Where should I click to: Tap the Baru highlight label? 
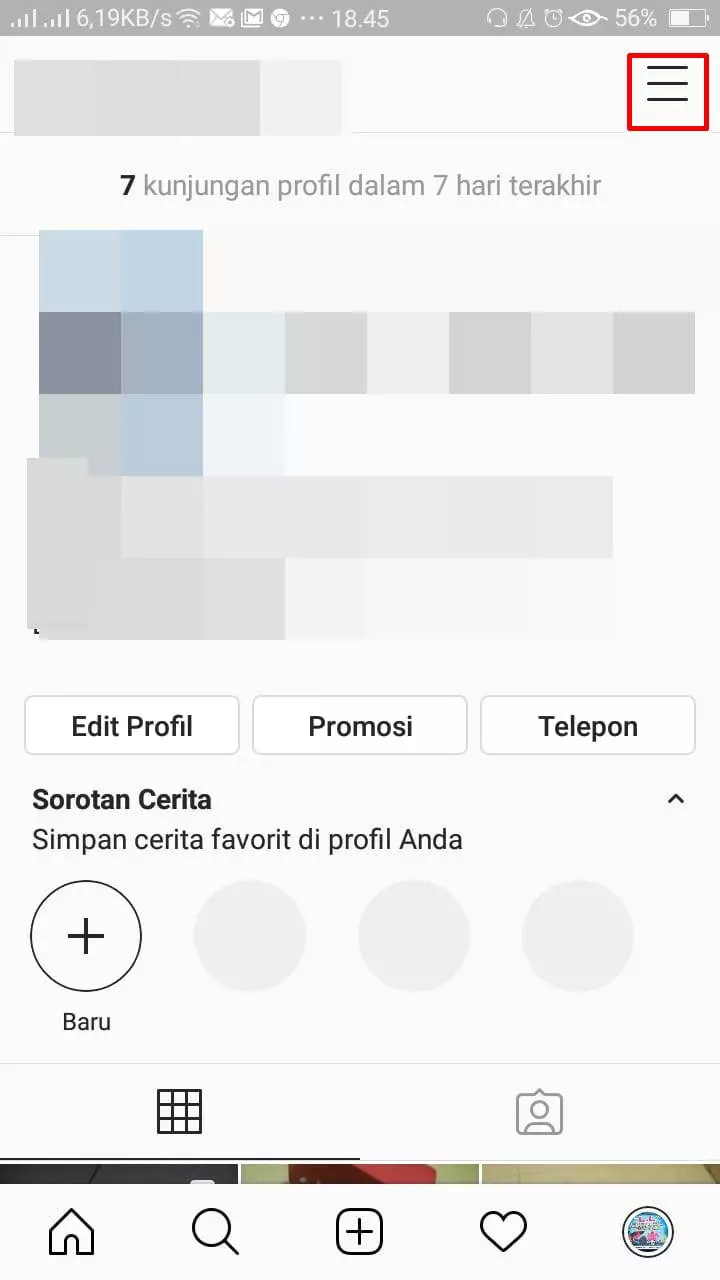[86, 1021]
